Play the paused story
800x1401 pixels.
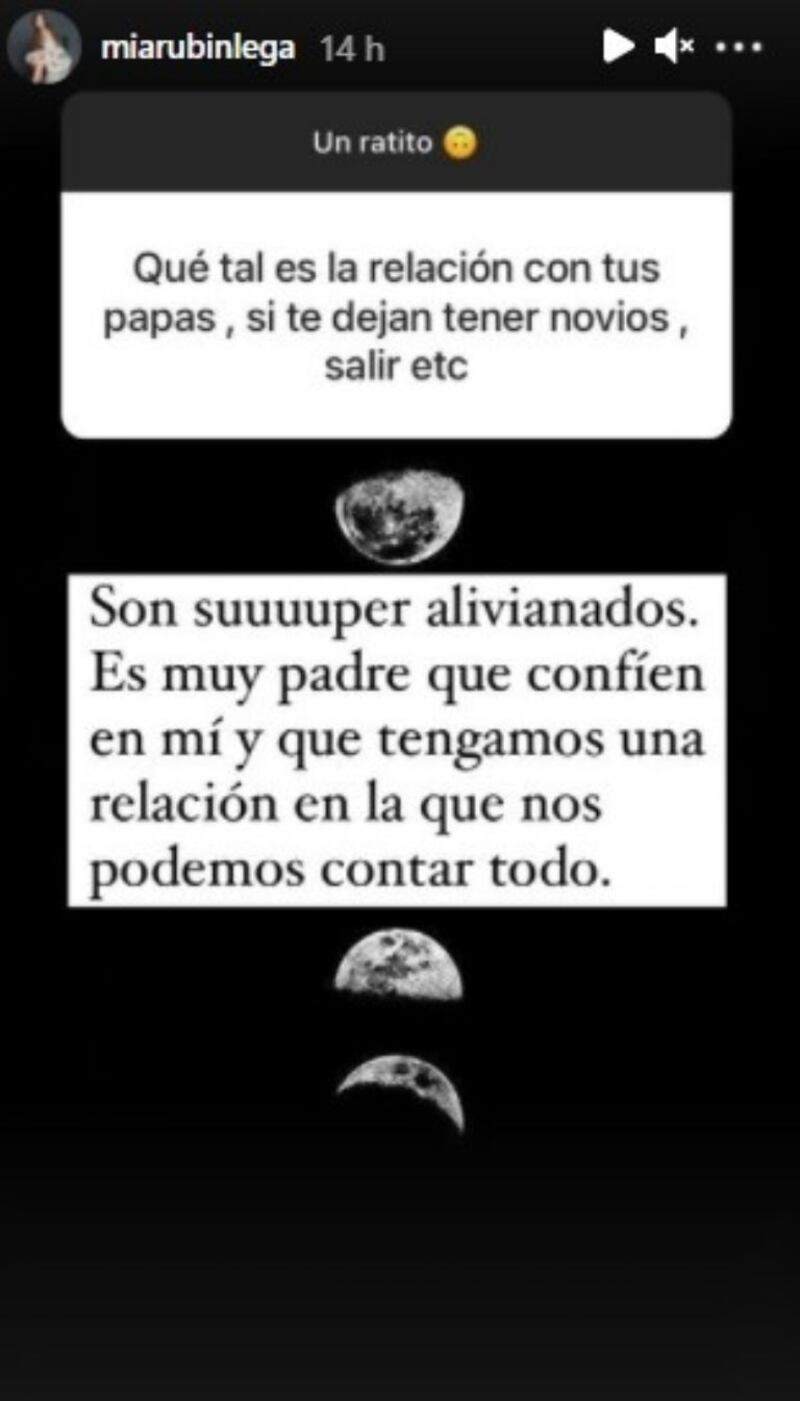(x=617, y=46)
